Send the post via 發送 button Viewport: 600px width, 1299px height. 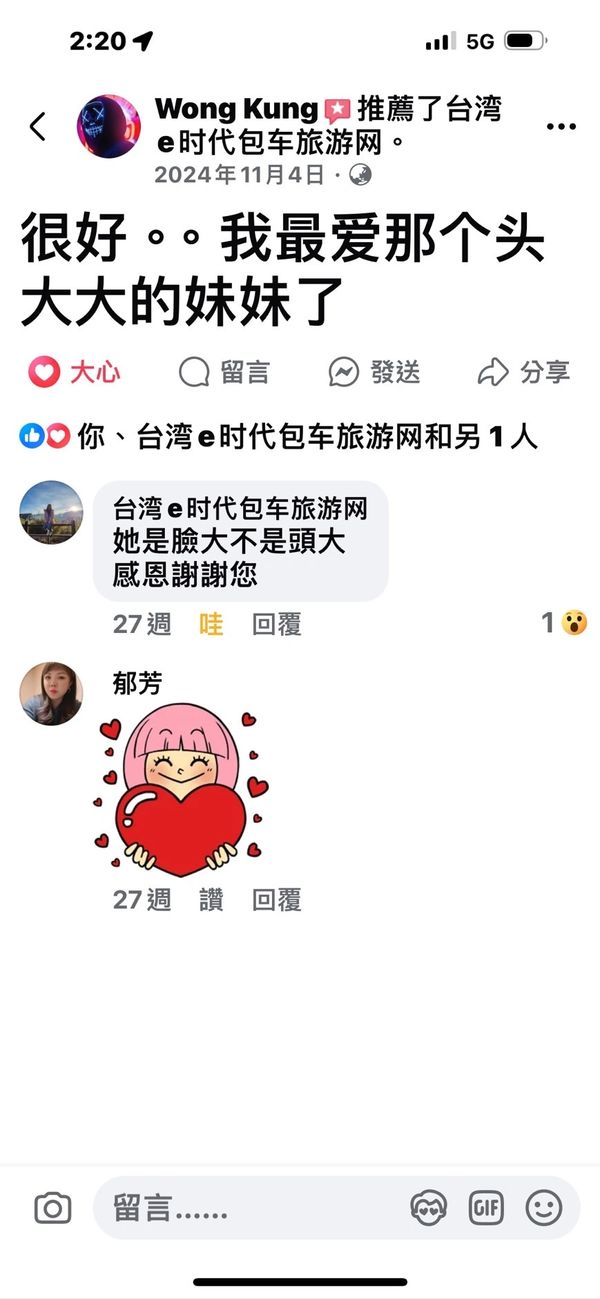pos(375,373)
